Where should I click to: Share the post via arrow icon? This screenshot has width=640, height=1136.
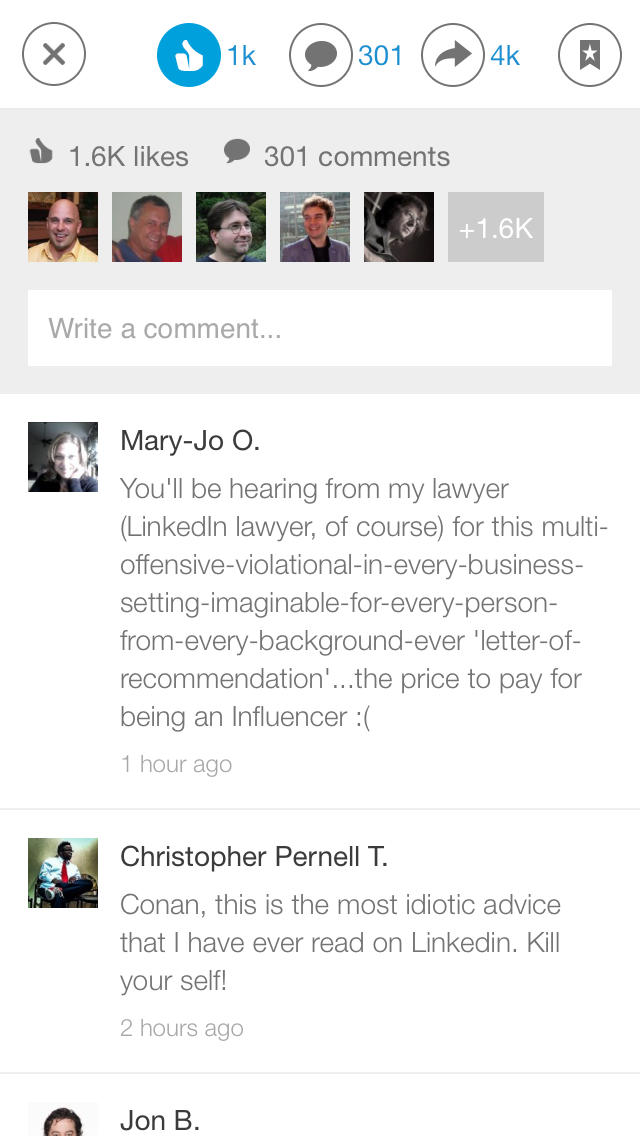tap(453, 55)
